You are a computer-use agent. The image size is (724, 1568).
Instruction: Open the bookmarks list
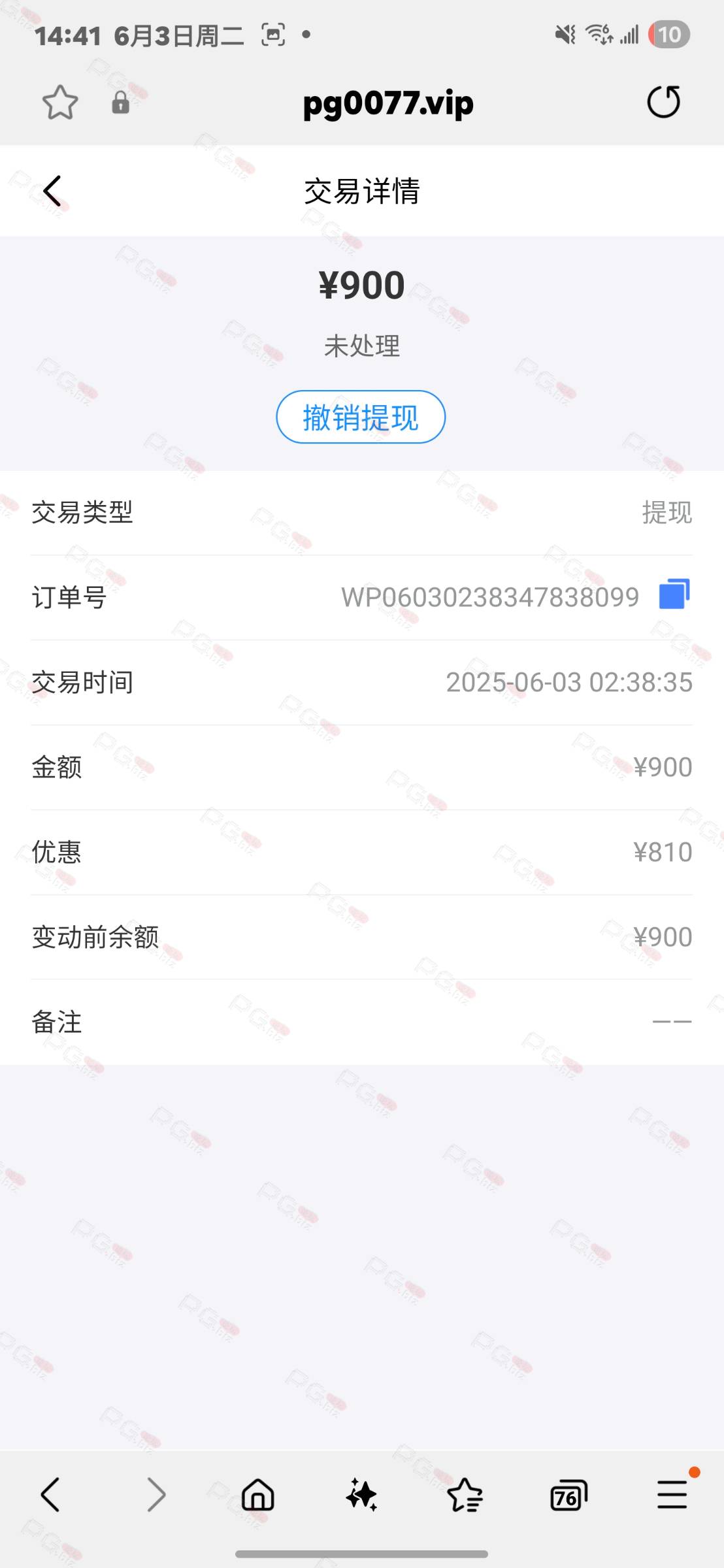[465, 1494]
